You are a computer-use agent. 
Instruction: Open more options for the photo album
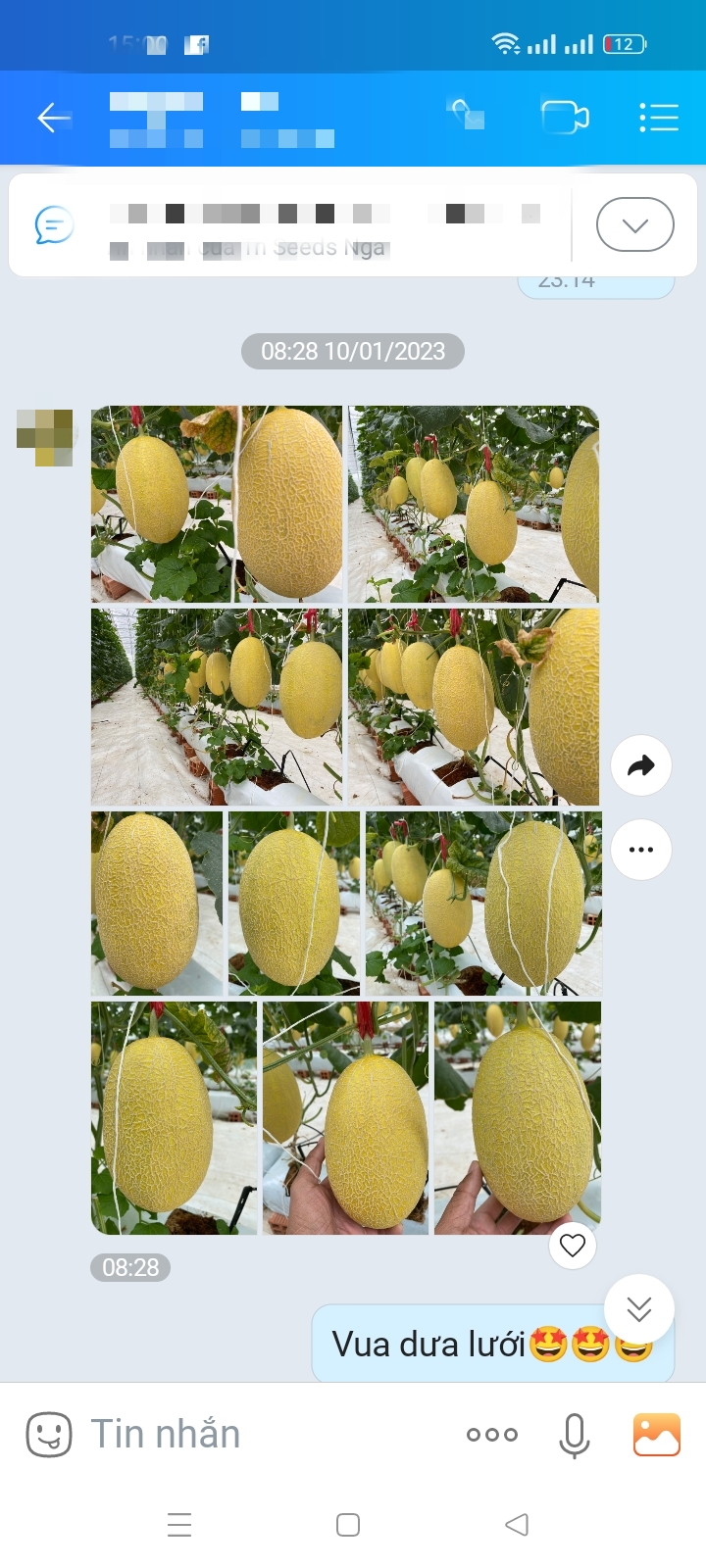click(640, 850)
